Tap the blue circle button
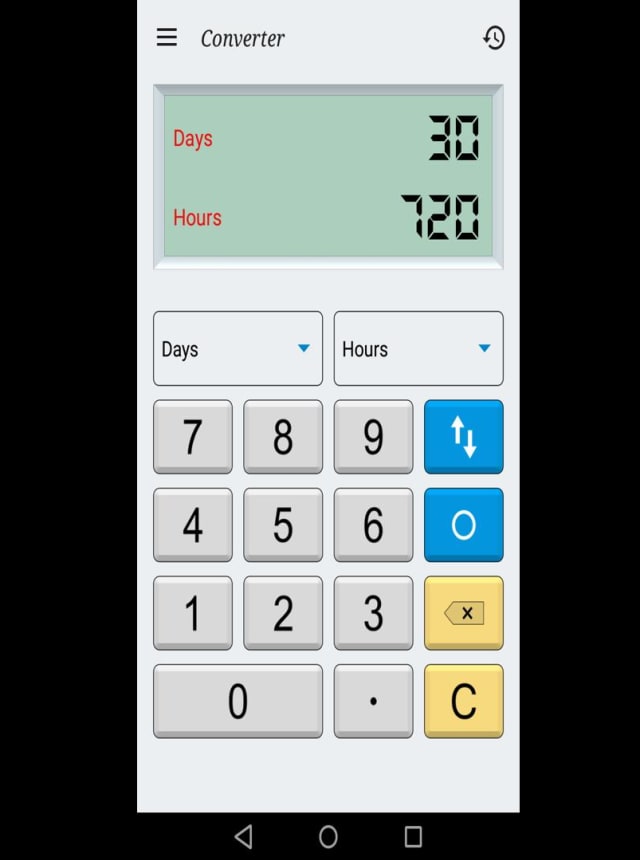Viewport: 640px width, 860px height. coord(463,525)
